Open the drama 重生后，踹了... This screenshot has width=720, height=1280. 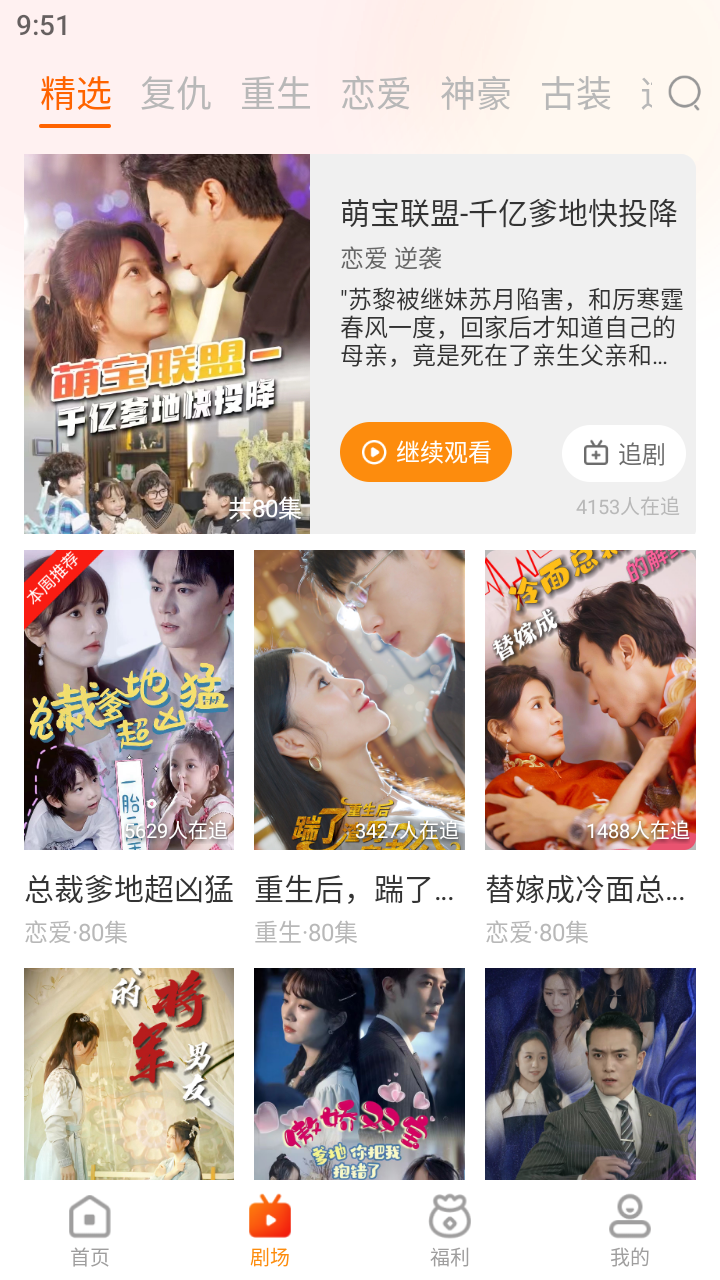(x=359, y=700)
